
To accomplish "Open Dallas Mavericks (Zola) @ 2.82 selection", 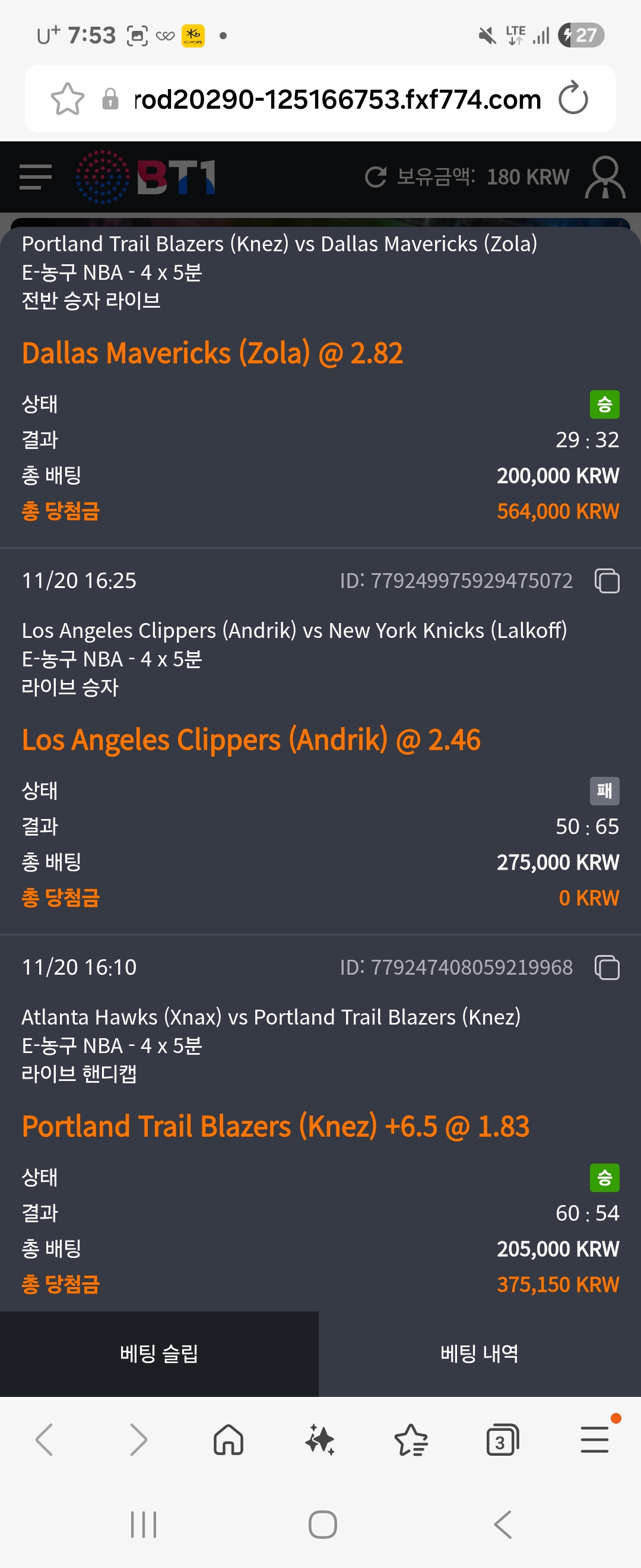I will click(212, 353).
